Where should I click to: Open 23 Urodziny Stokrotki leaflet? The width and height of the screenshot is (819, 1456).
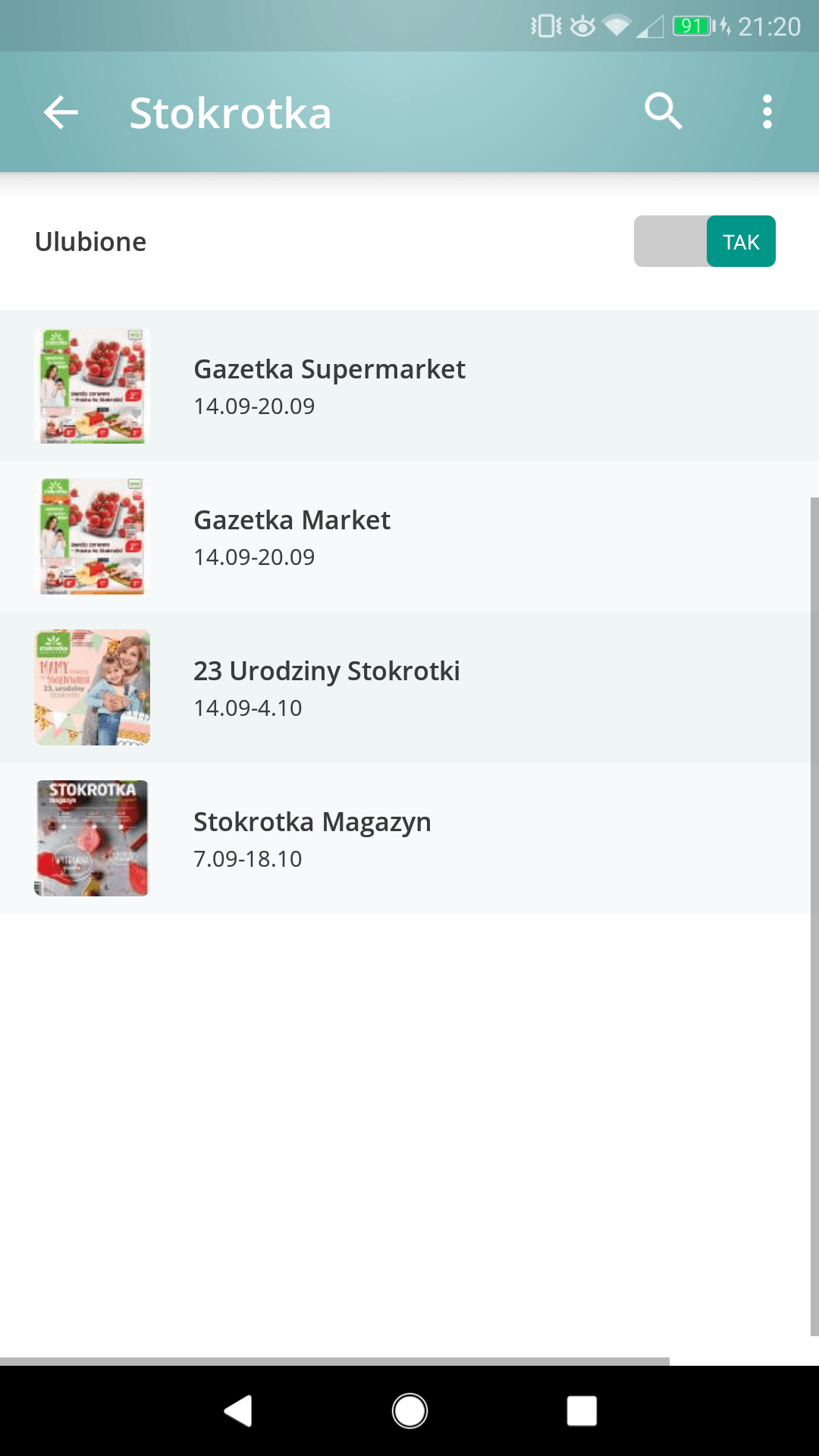click(x=409, y=688)
